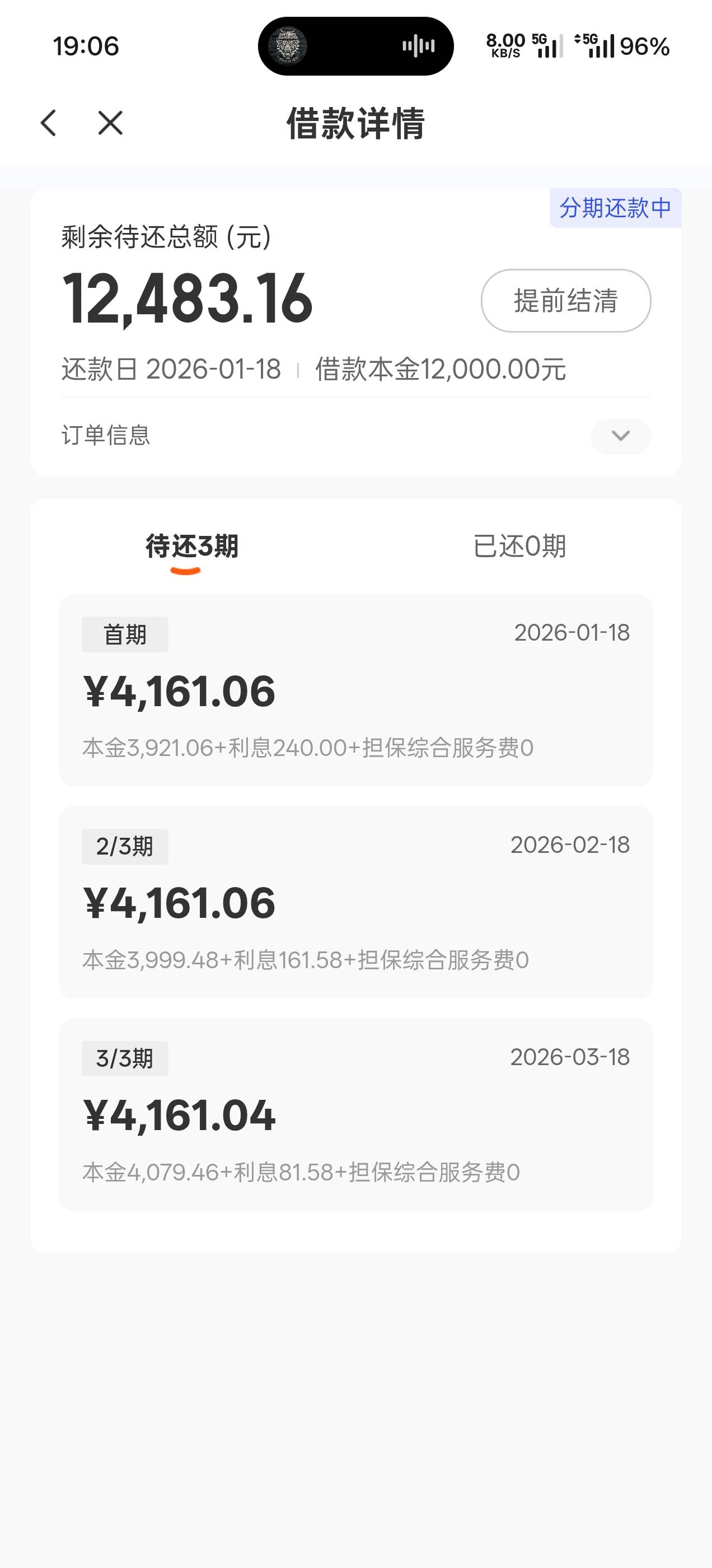Viewport: 712px width, 1568px height.
Task: Tap the 提前结清 early settlement button
Action: (566, 301)
